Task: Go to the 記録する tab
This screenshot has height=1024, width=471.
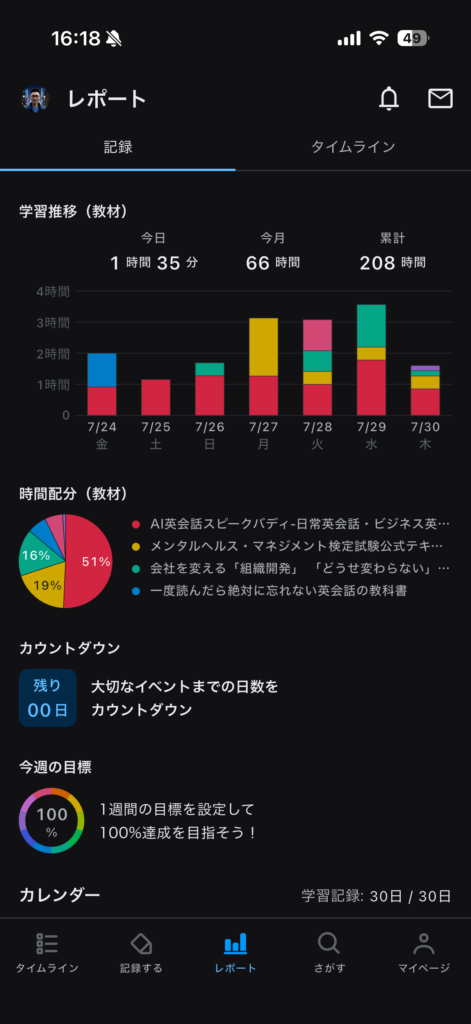Action: pos(141,953)
